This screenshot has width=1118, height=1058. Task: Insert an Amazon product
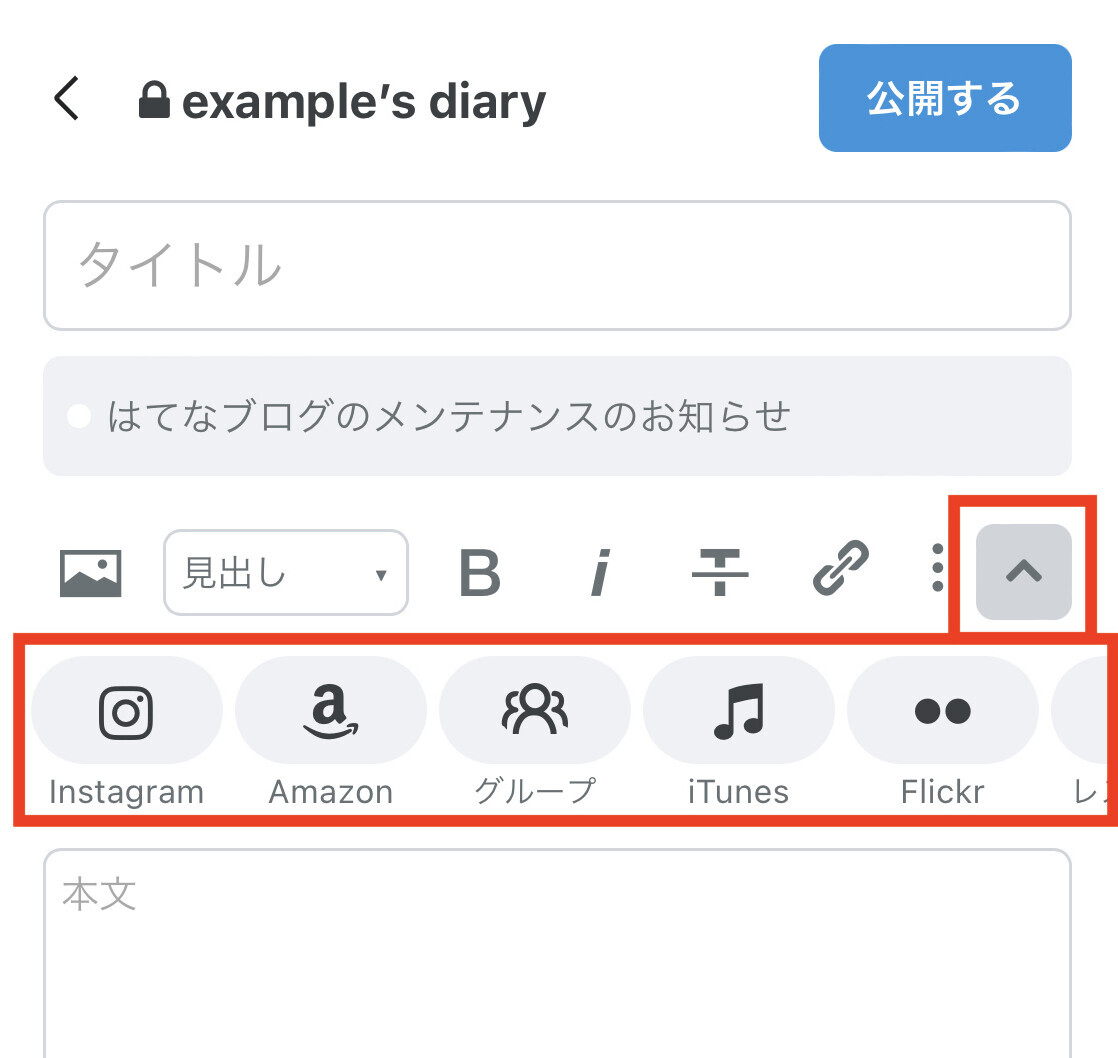pyautogui.click(x=330, y=712)
